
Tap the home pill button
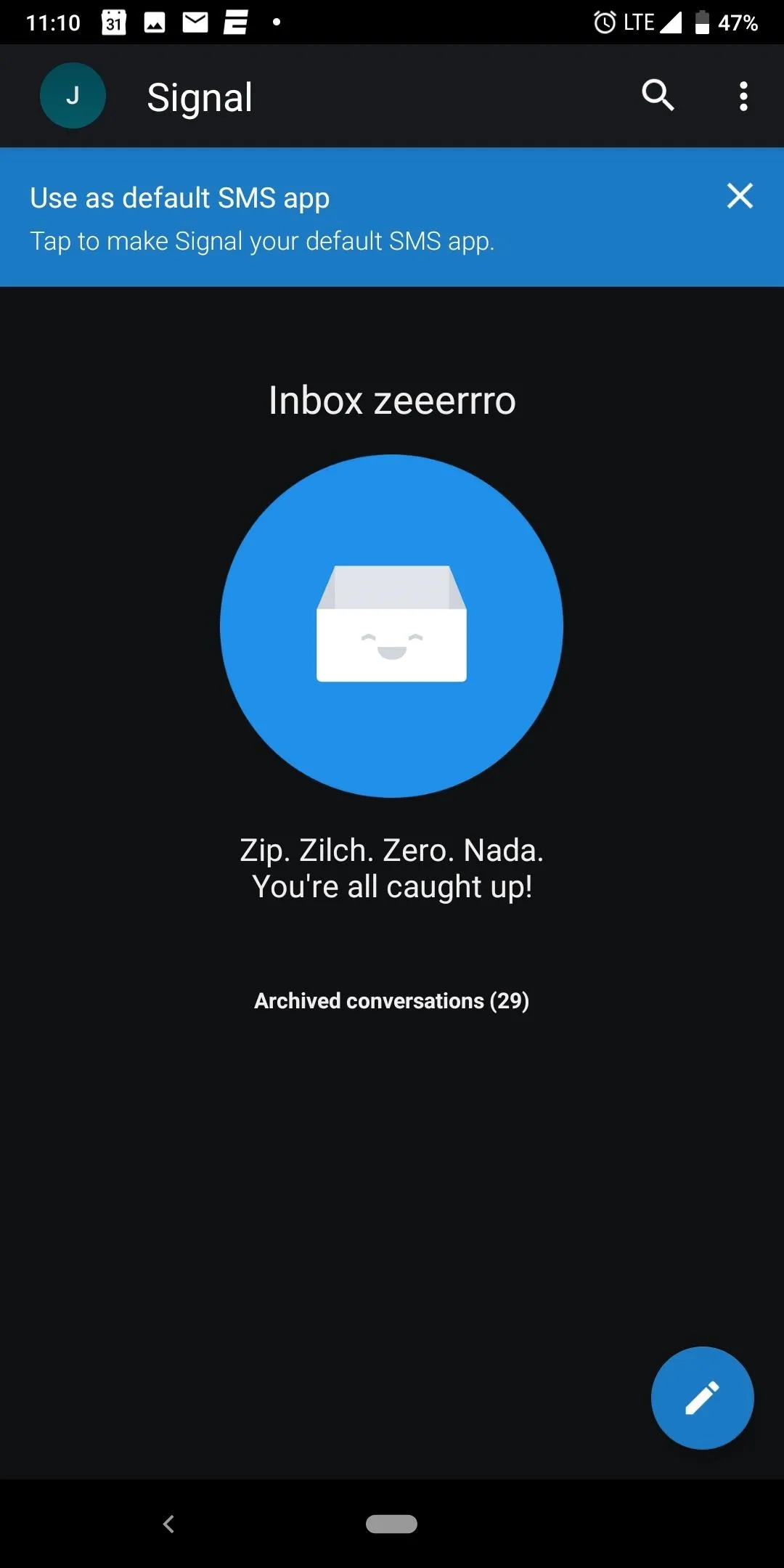pos(391,1524)
